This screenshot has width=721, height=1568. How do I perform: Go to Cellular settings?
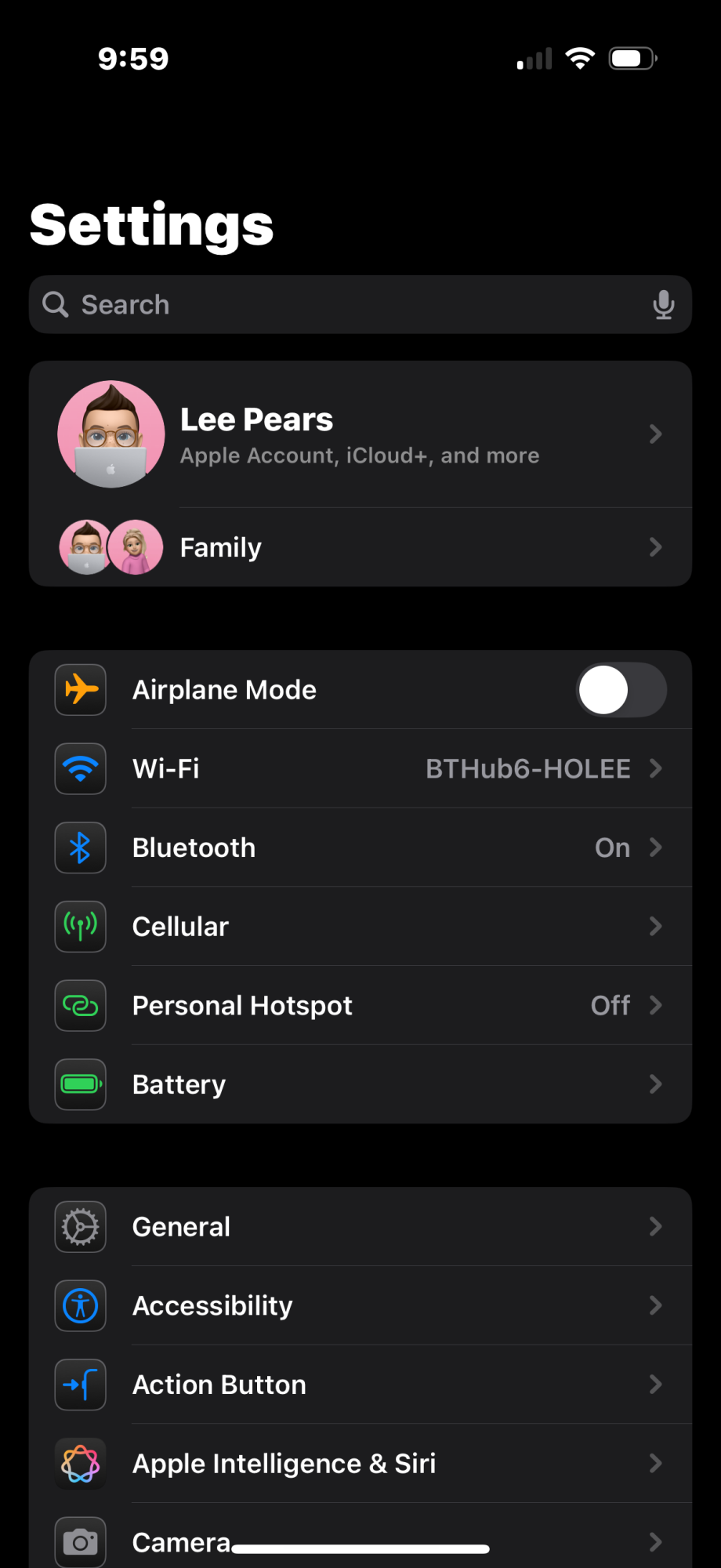360,927
